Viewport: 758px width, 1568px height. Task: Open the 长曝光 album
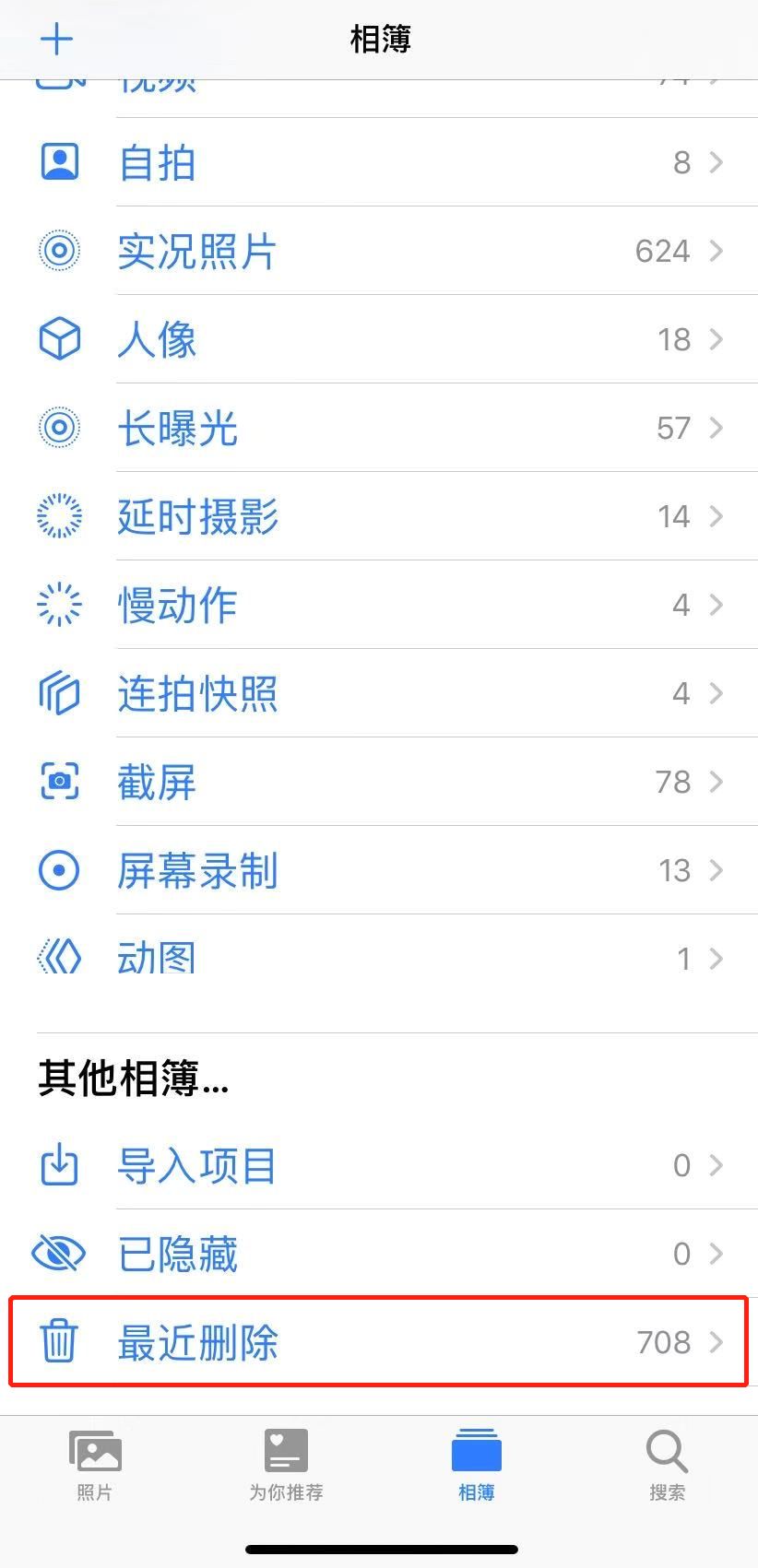[x=379, y=428]
